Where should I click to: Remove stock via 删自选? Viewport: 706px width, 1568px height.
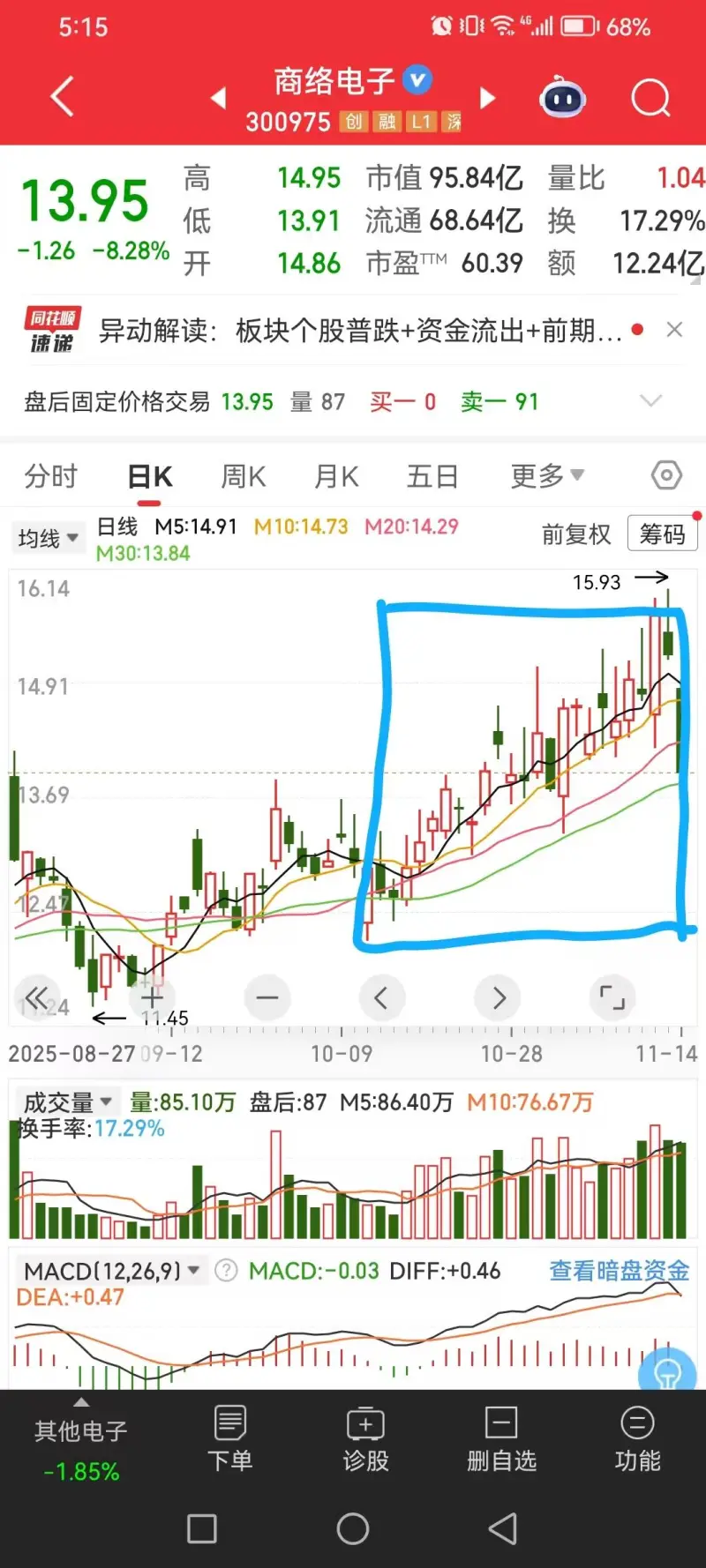click(501, 1439)
